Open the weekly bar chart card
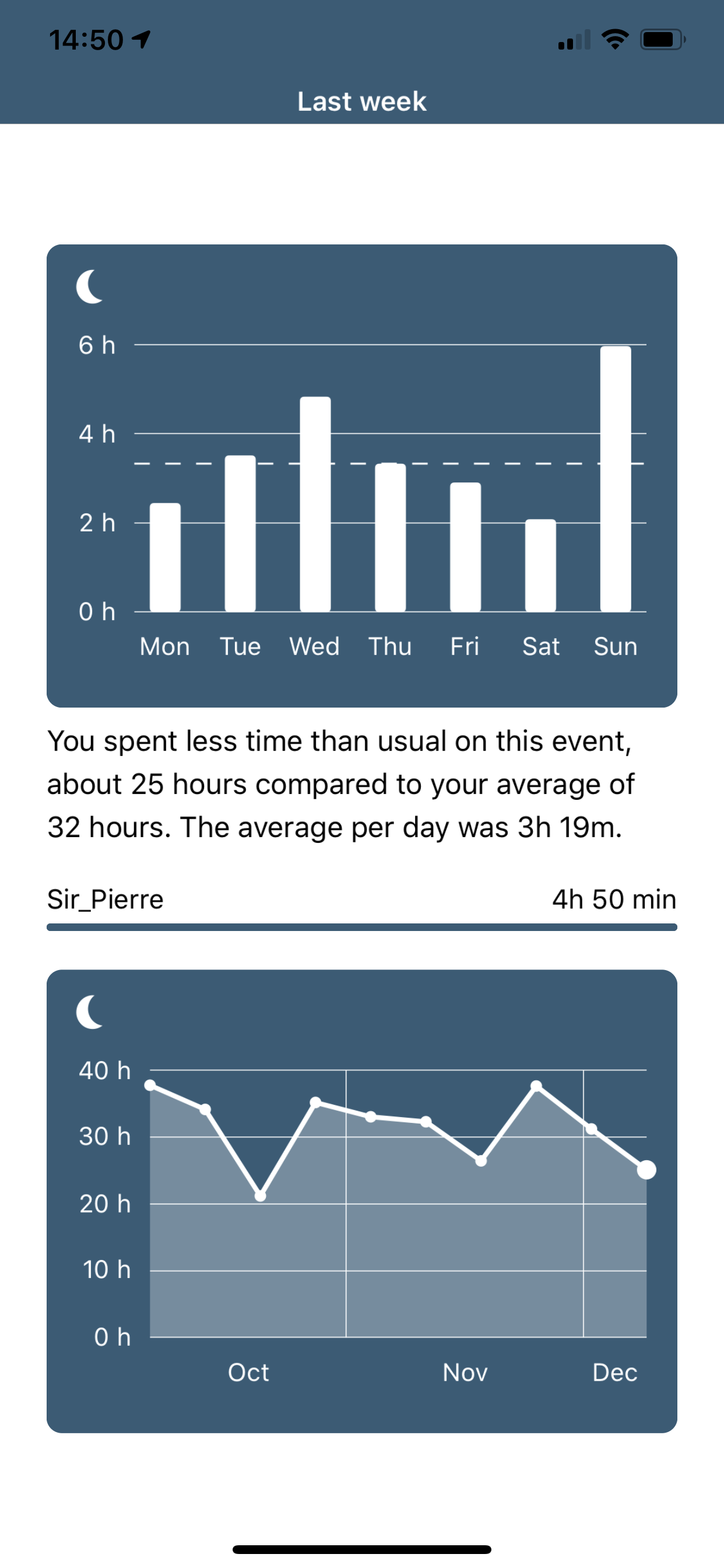This screenshot has height=1568, width=724. [362, 475]
